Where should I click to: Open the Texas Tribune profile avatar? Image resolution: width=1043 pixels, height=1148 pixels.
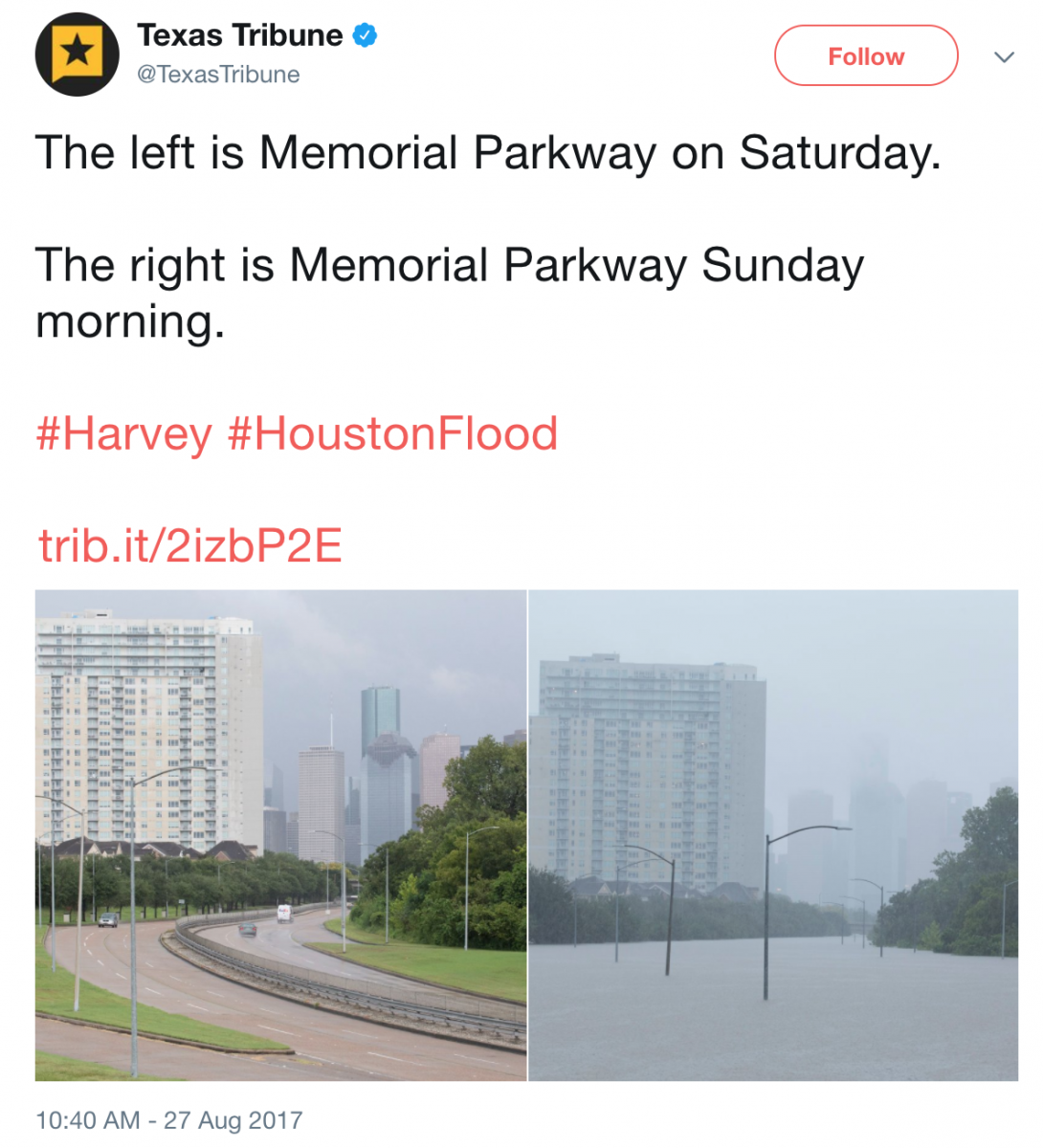point(77,55)
